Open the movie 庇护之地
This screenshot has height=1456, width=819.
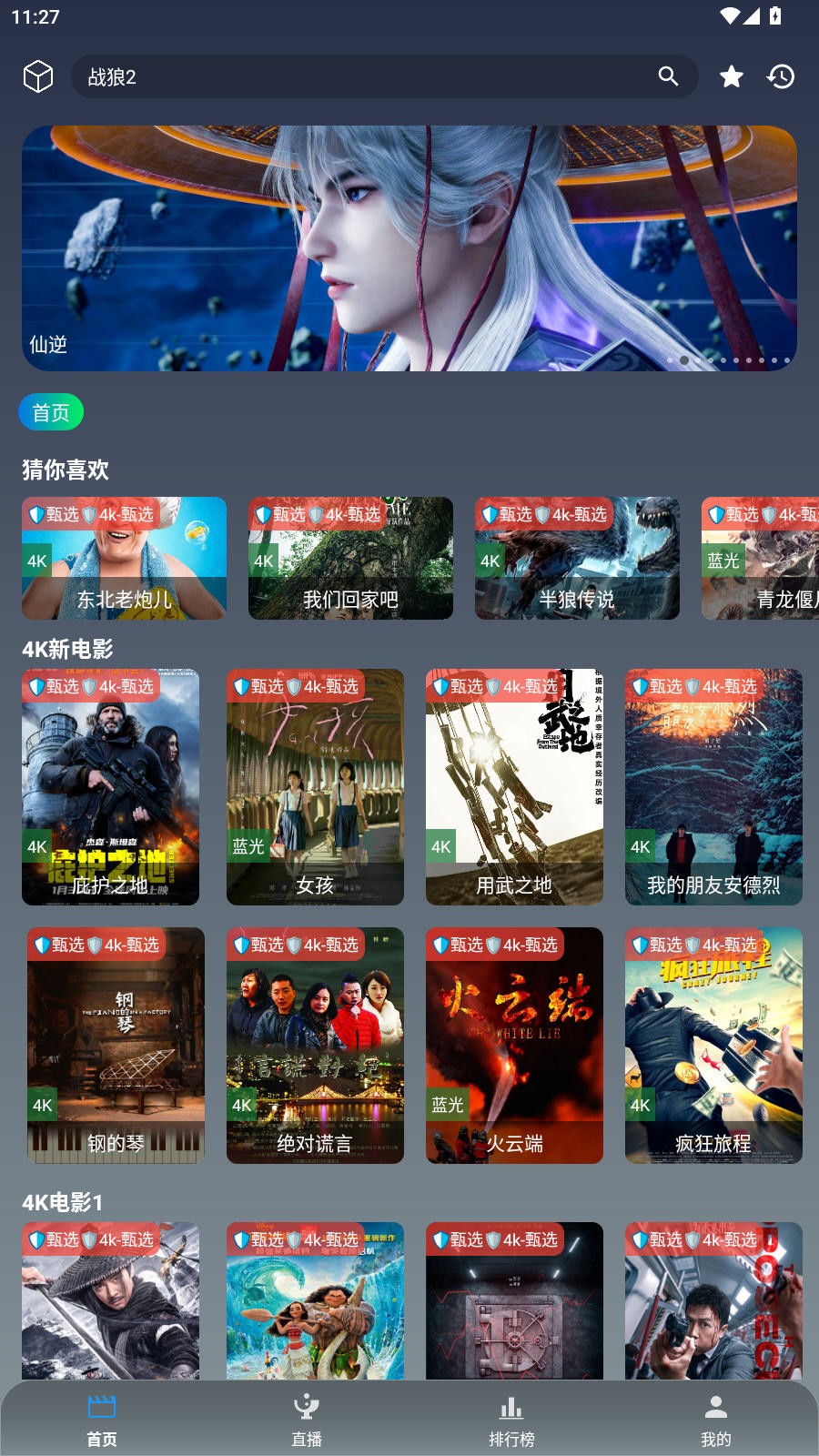(x=110, y=787)
